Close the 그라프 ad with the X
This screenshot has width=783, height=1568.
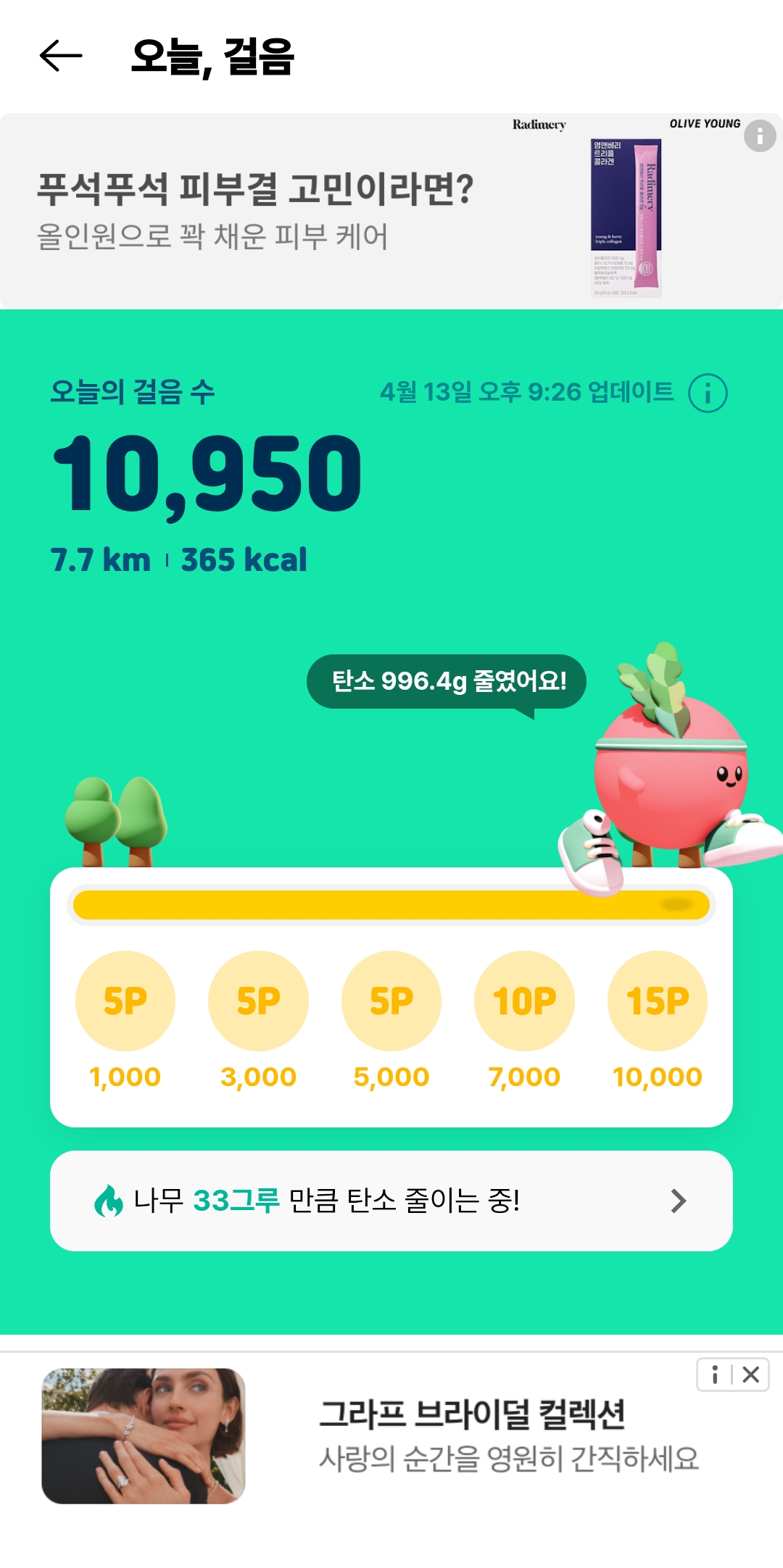(x=751, y=1375)
